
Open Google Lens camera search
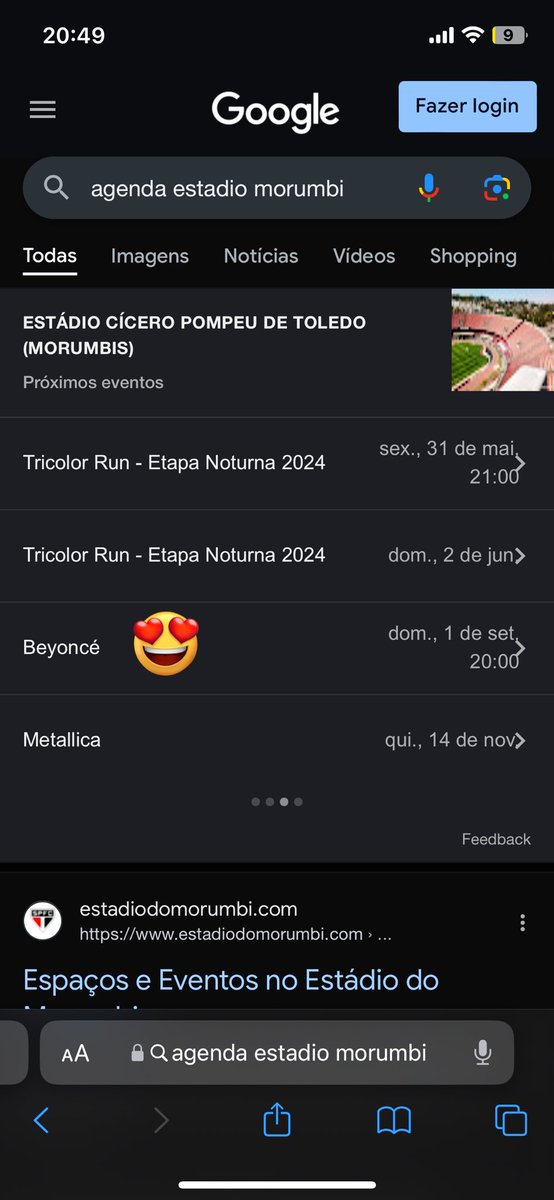pyautogui.click(x=496, y=188)
